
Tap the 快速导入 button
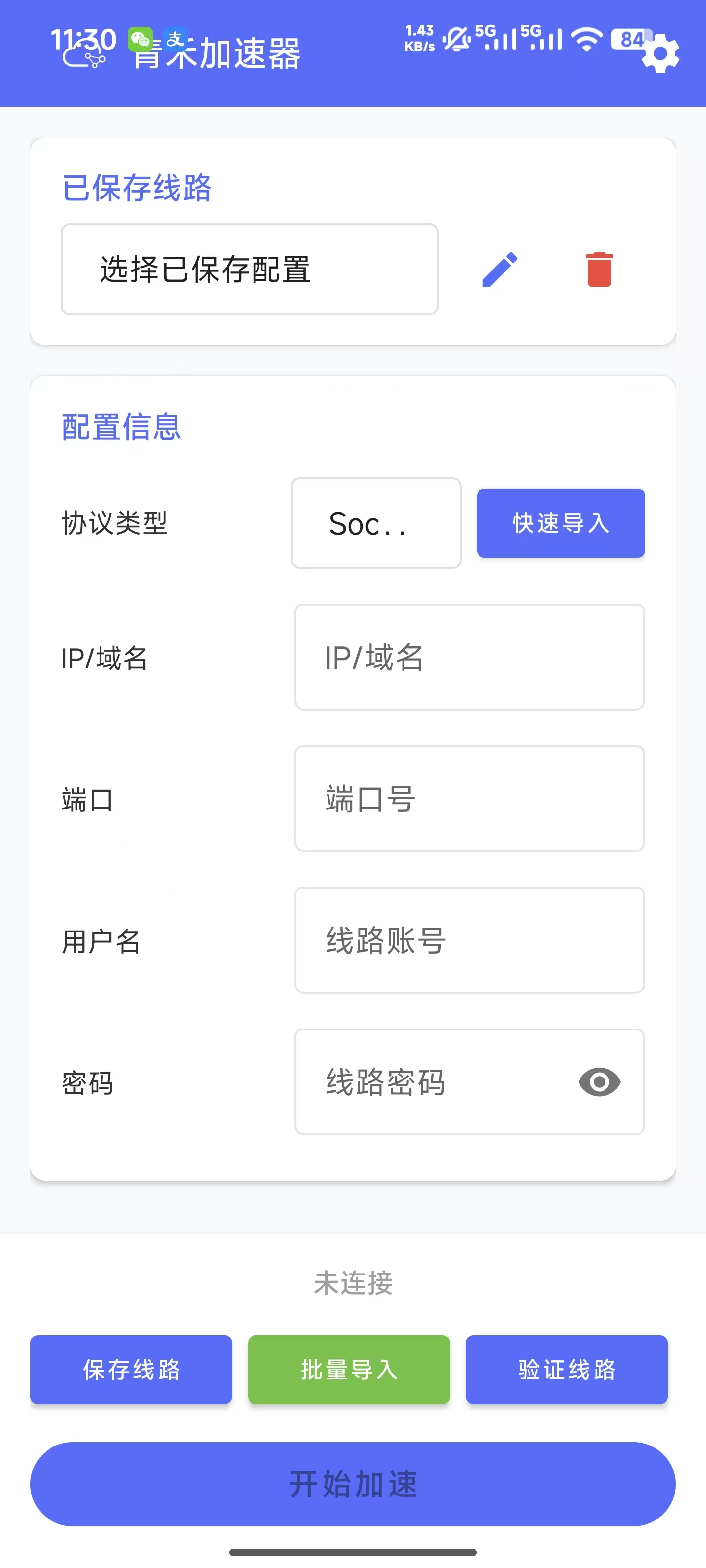point(560,523)
